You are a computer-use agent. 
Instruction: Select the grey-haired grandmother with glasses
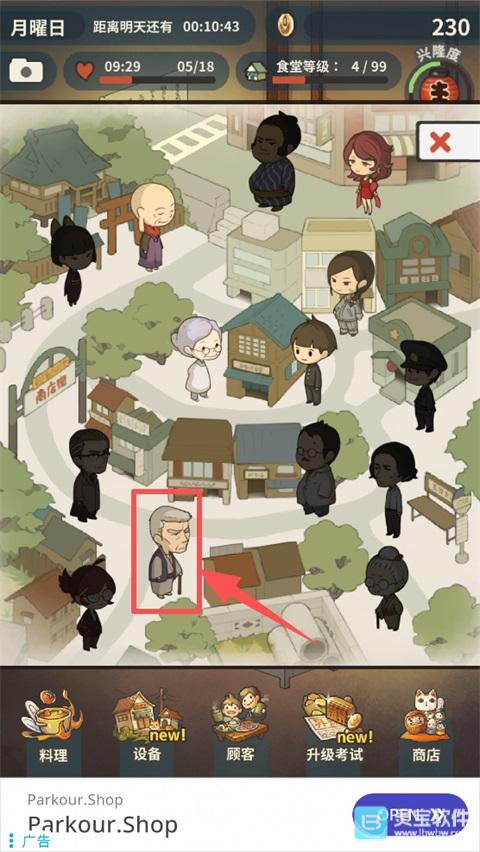[x=196, y=357]
